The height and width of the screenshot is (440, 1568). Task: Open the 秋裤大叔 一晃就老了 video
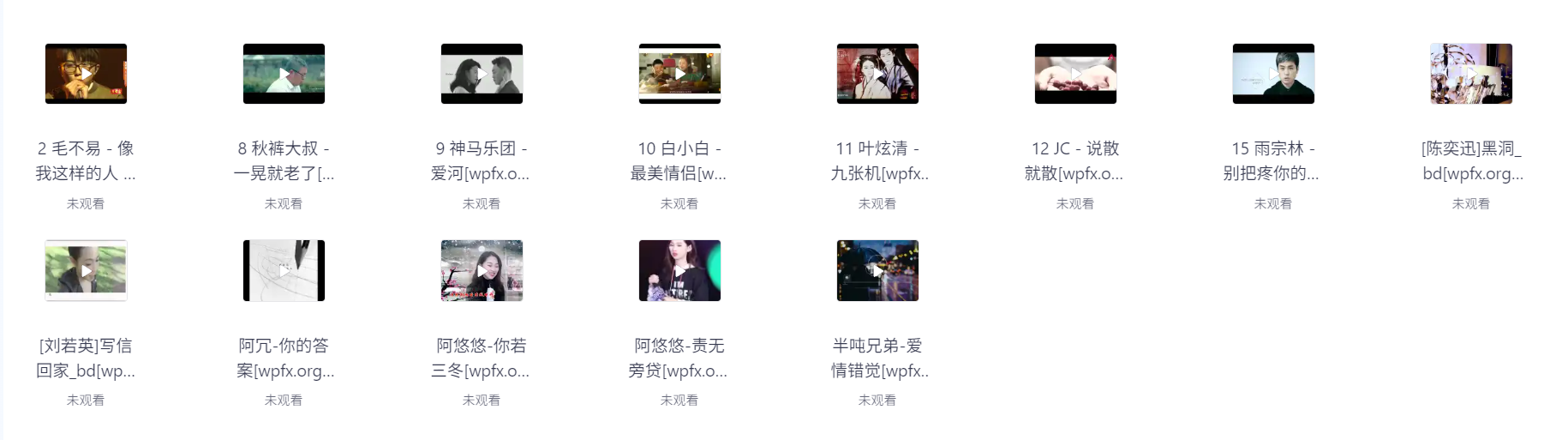point(284,74)
